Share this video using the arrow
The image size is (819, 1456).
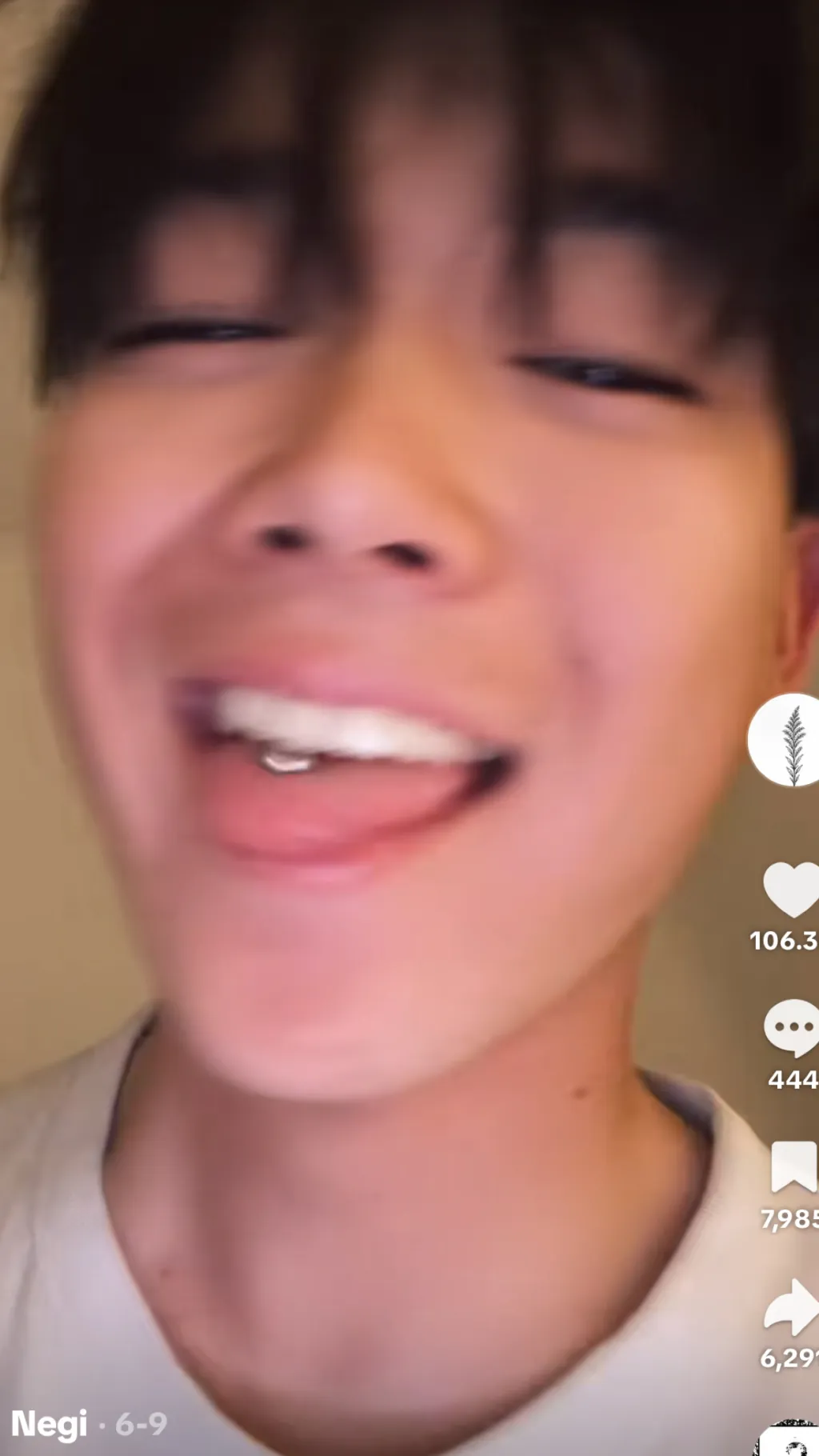coord(791,1307)
